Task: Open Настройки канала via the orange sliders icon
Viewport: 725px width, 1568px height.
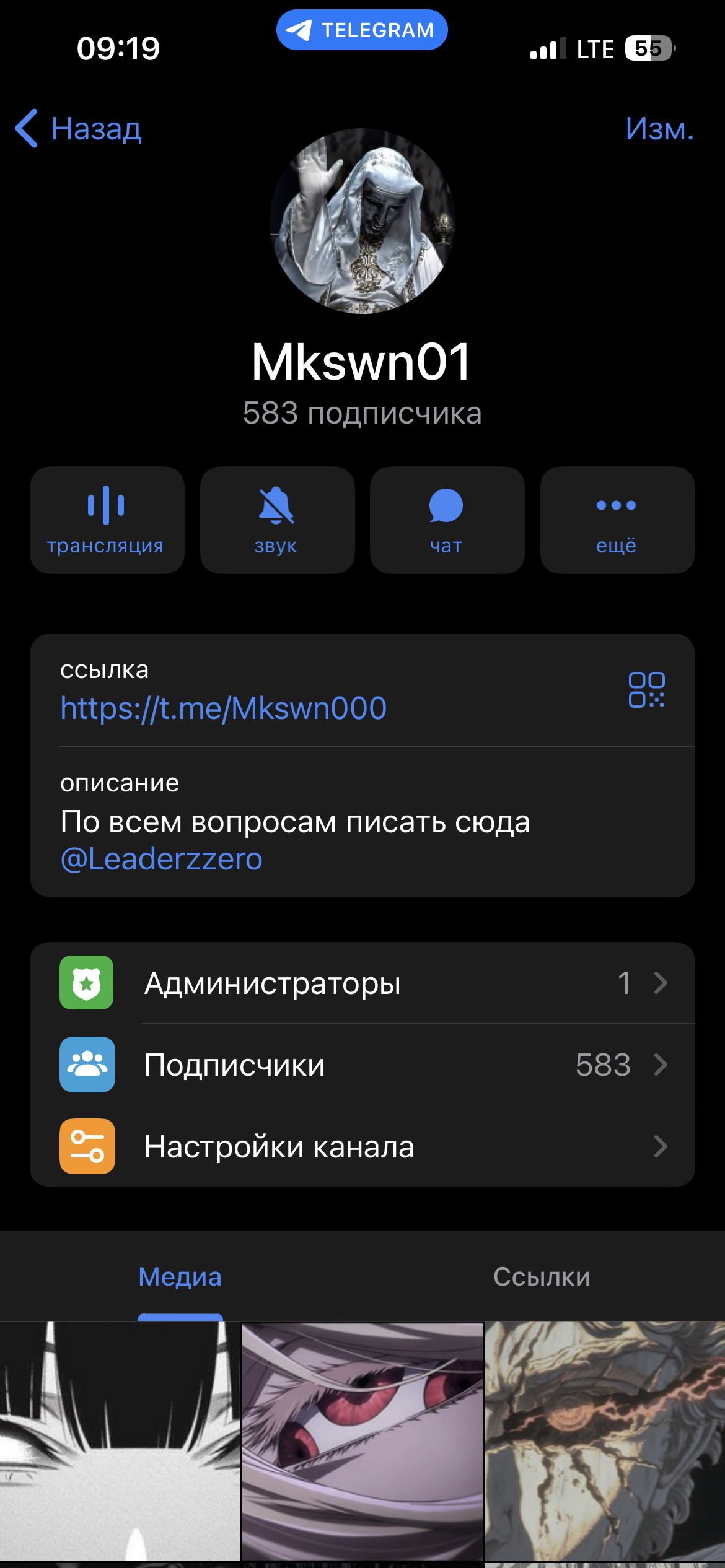Action: (x=86, y=1147)
